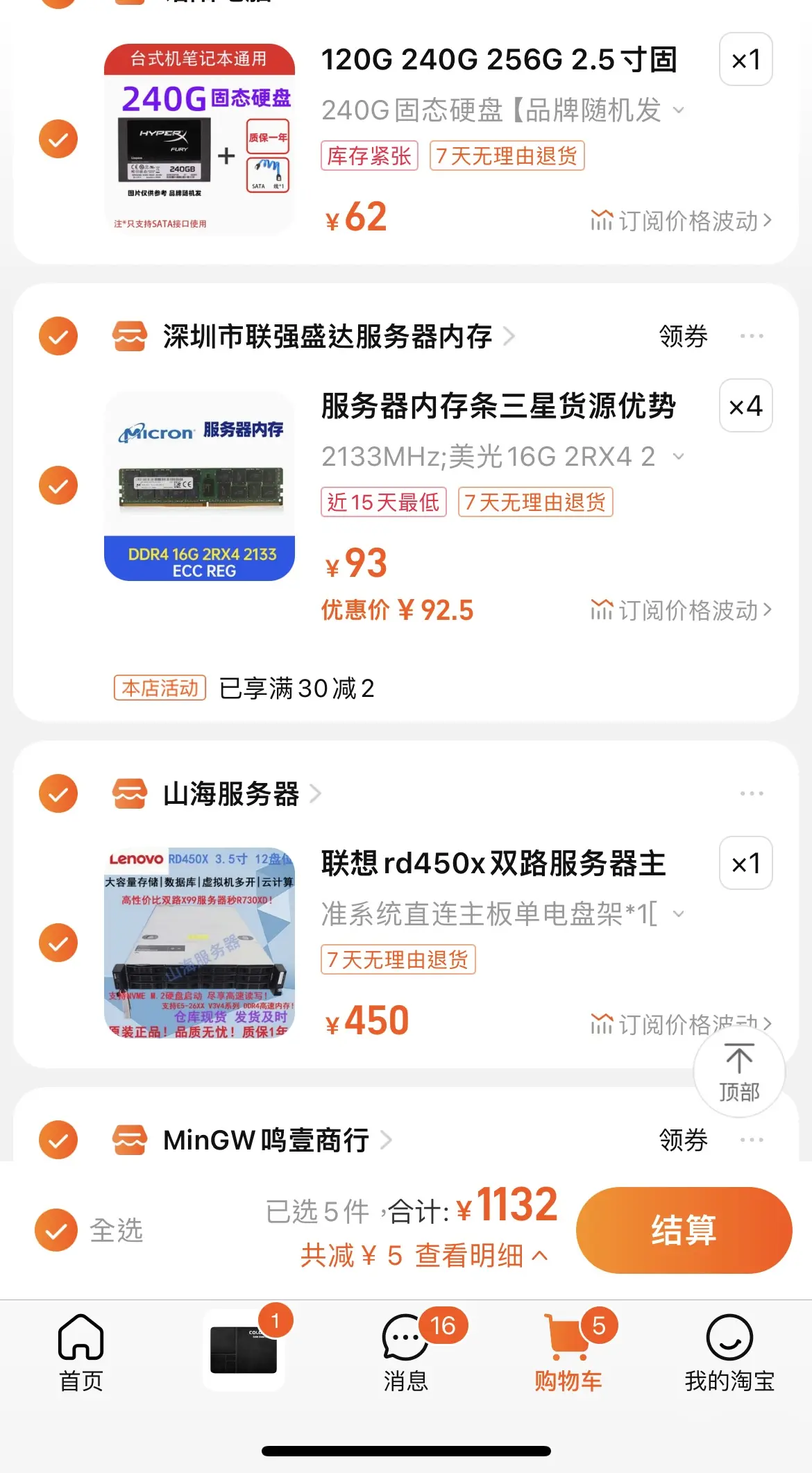The width and height of the screenshot is (812, 1473).
Task: Open the 联想rd450x server product image
Action: click(x=199, y=943)
